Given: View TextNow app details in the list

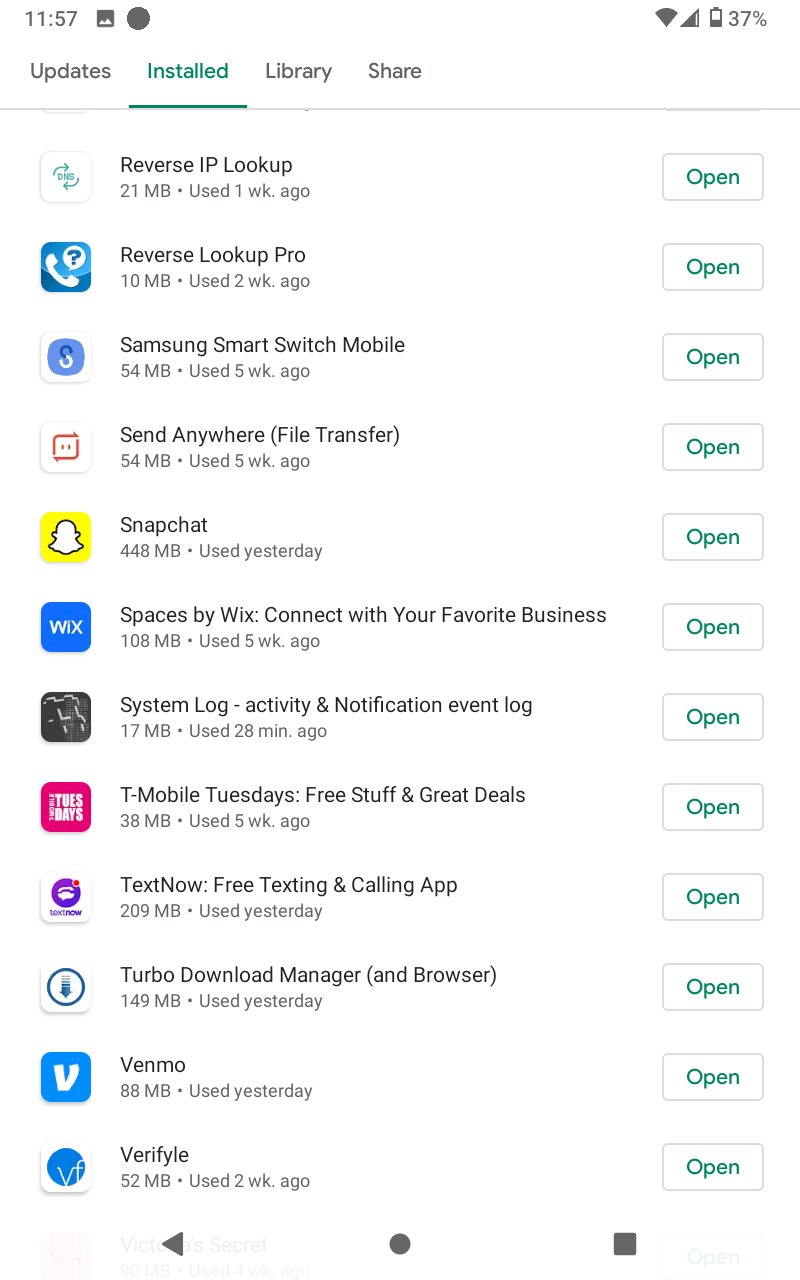Looking at the screenshot, I should tap(288, 896).
